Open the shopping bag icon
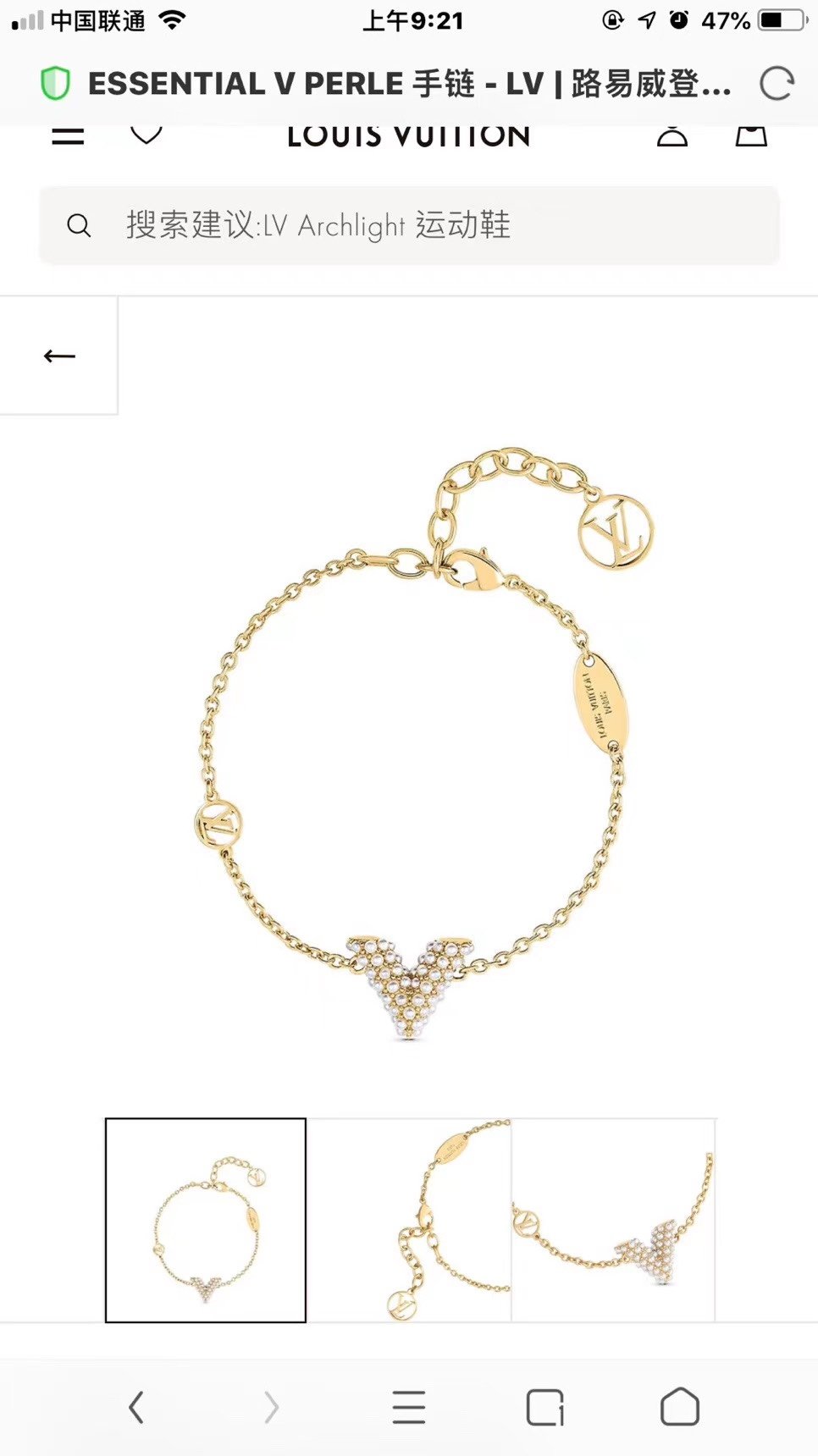The height and width of the screenshot is (1456, 818). (751, 135)
